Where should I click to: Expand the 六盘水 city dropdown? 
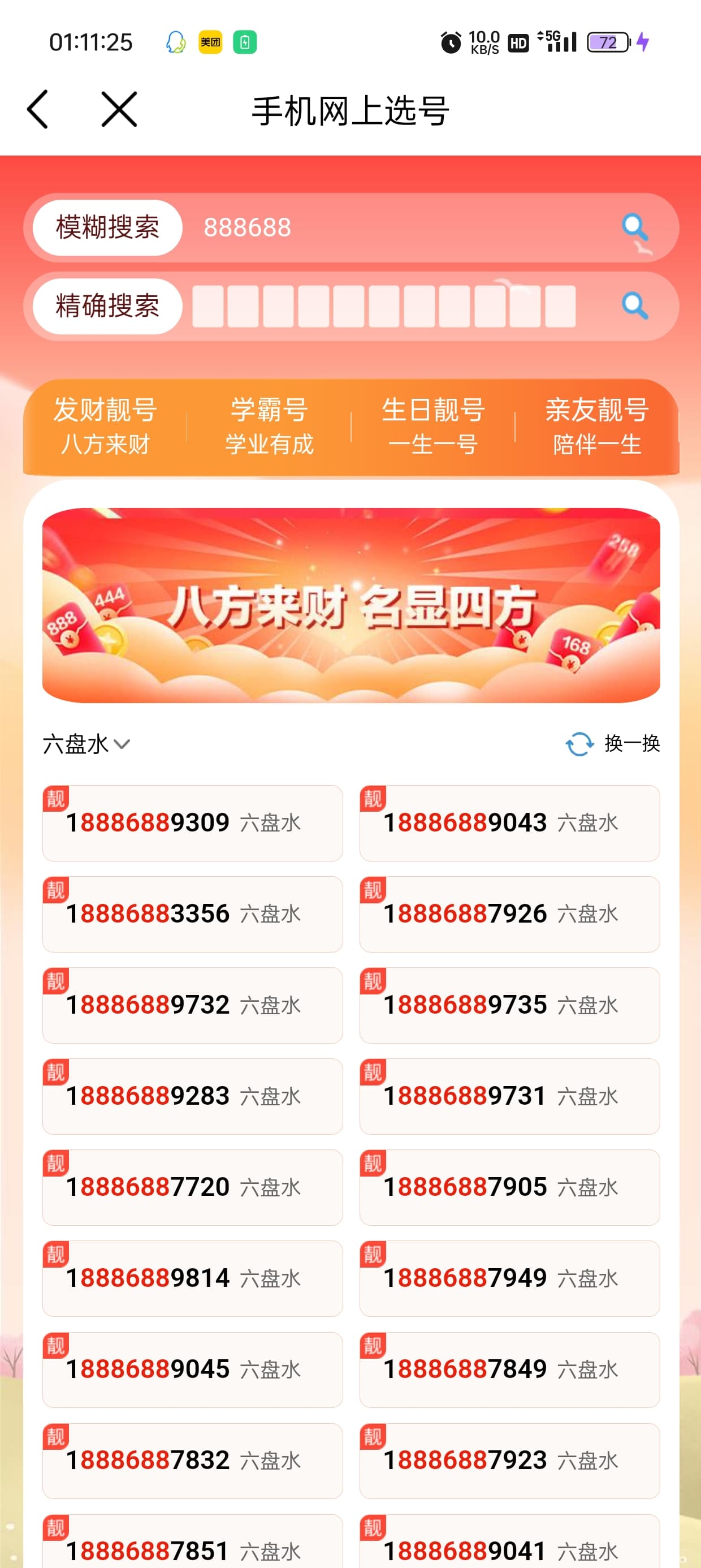tap(86, 744)
